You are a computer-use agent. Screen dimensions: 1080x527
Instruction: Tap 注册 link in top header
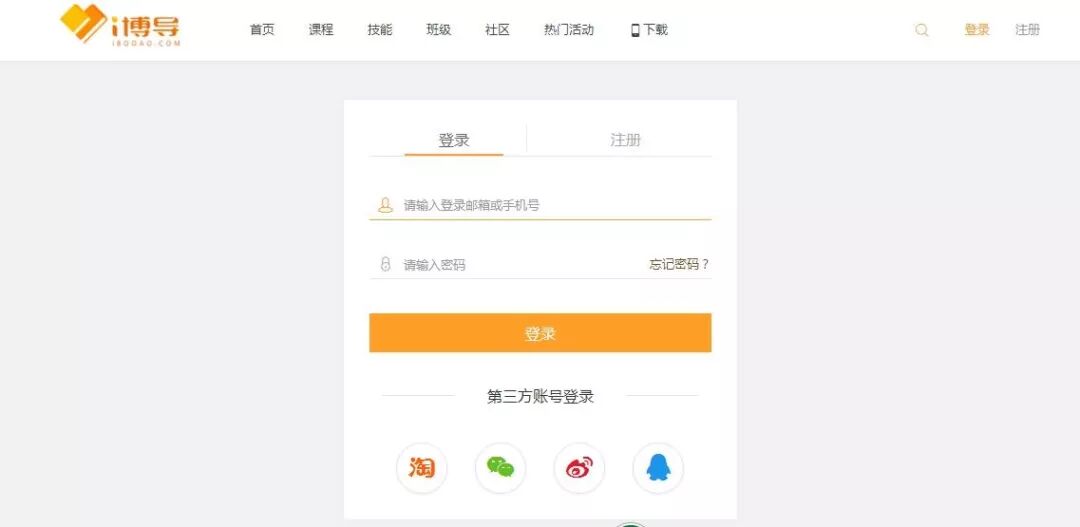tap(1027, 30)
